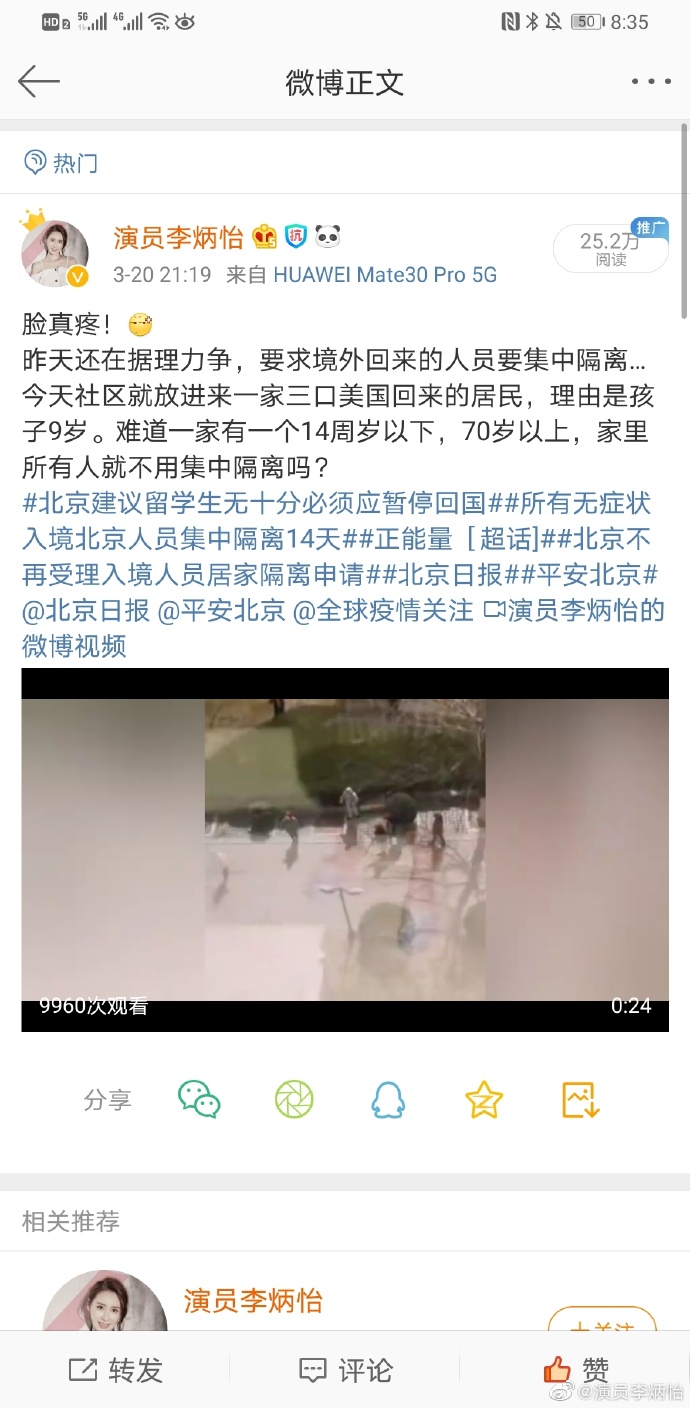Share the post to WeChat
The width and height of the screenshot is (690, 1408).
tap(199, 1099)
